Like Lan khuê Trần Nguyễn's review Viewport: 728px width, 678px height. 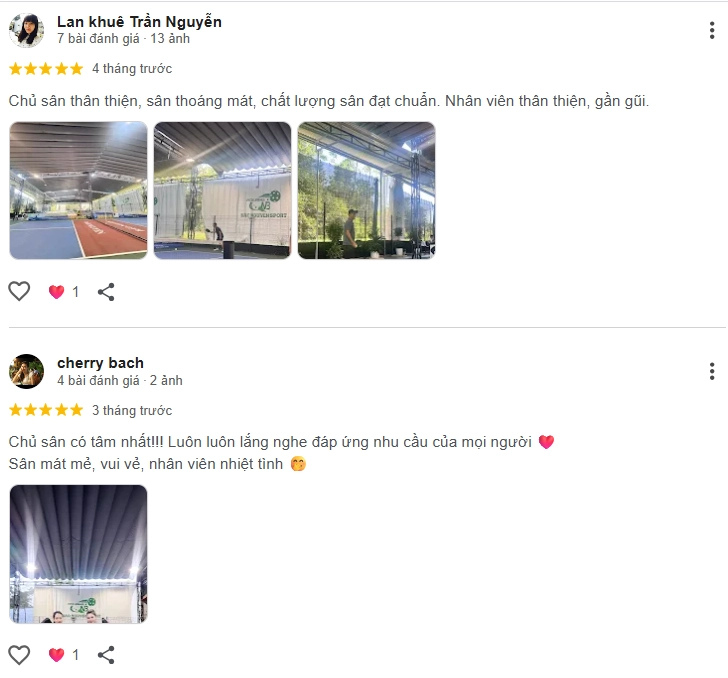tap(19, 292)
